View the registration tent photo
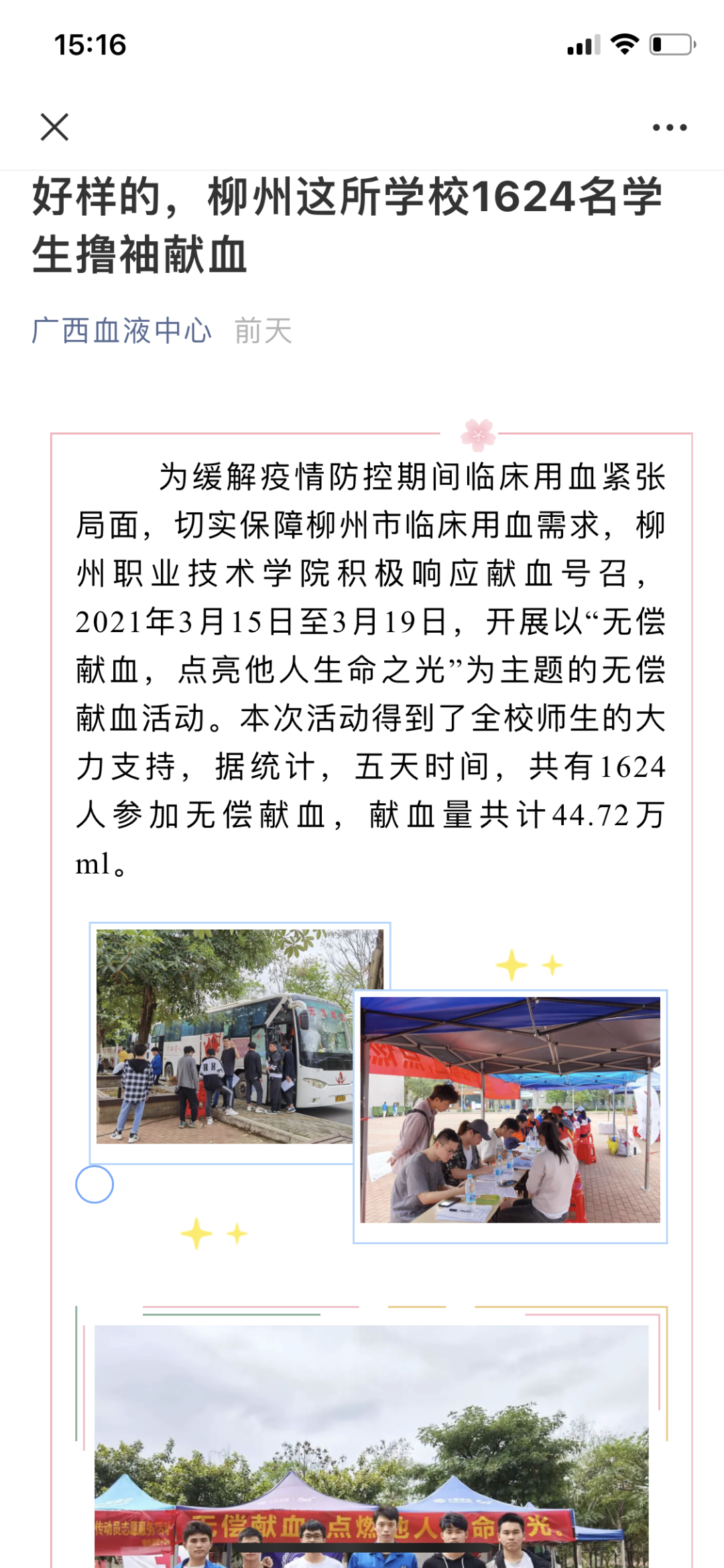Screen dimensions: 724x1568 [510, 1109]
